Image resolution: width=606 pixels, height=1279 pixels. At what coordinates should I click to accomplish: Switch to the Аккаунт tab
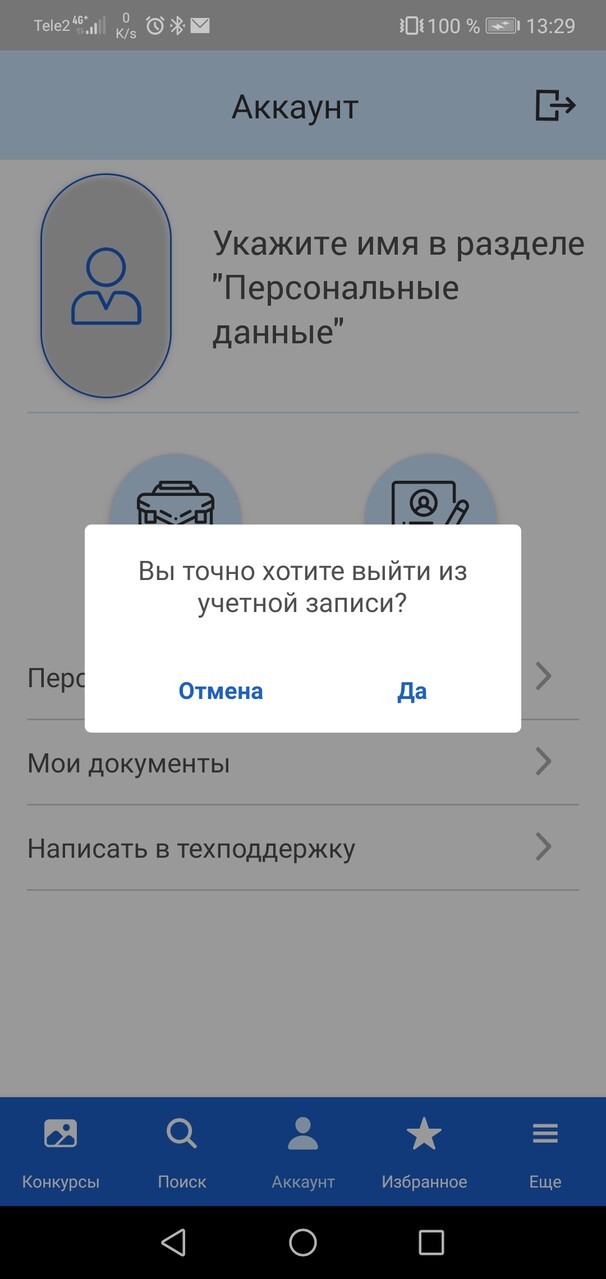tap(303, 1154)
